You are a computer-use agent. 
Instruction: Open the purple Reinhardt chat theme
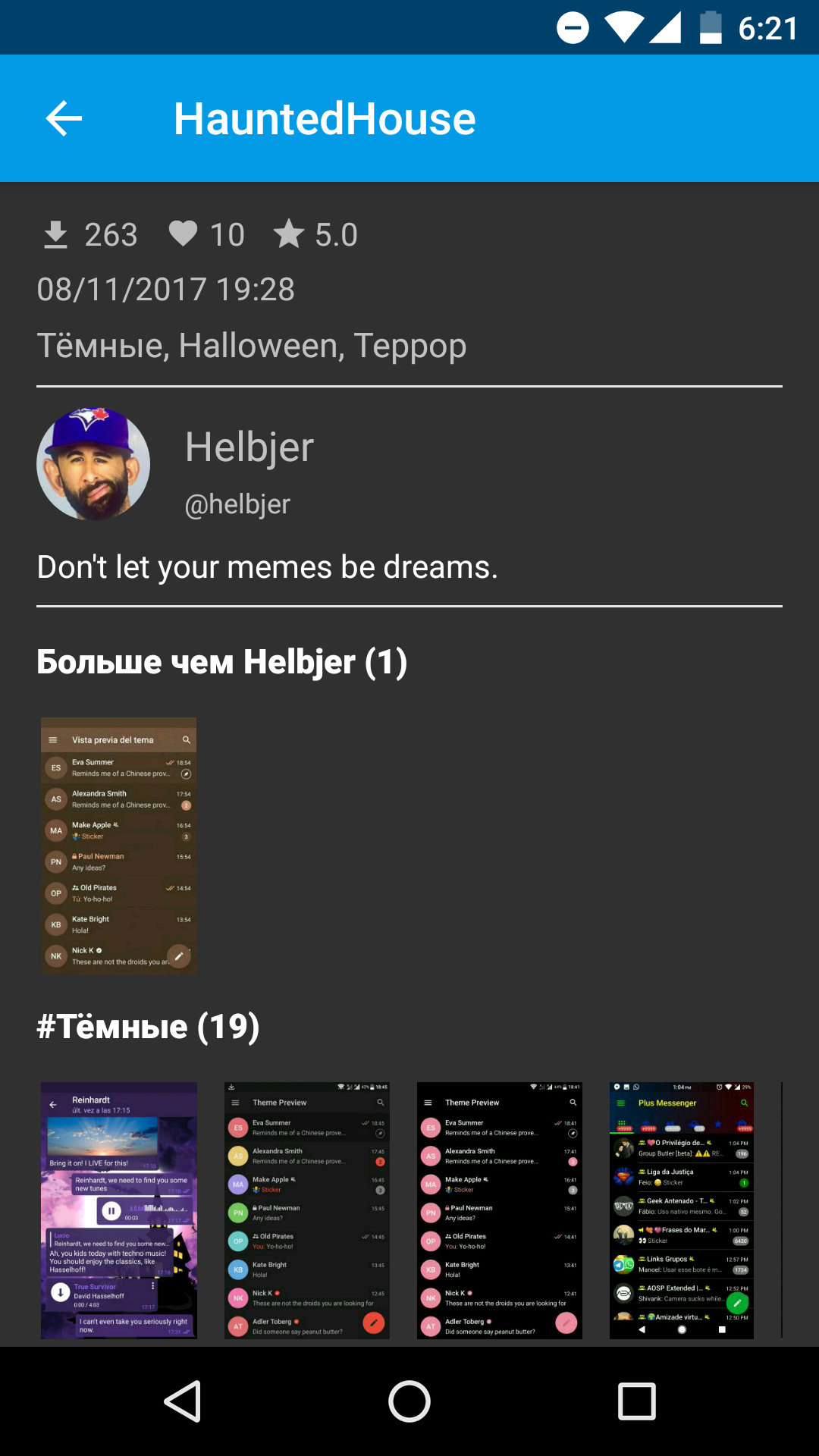click(x=119, y=1210)
